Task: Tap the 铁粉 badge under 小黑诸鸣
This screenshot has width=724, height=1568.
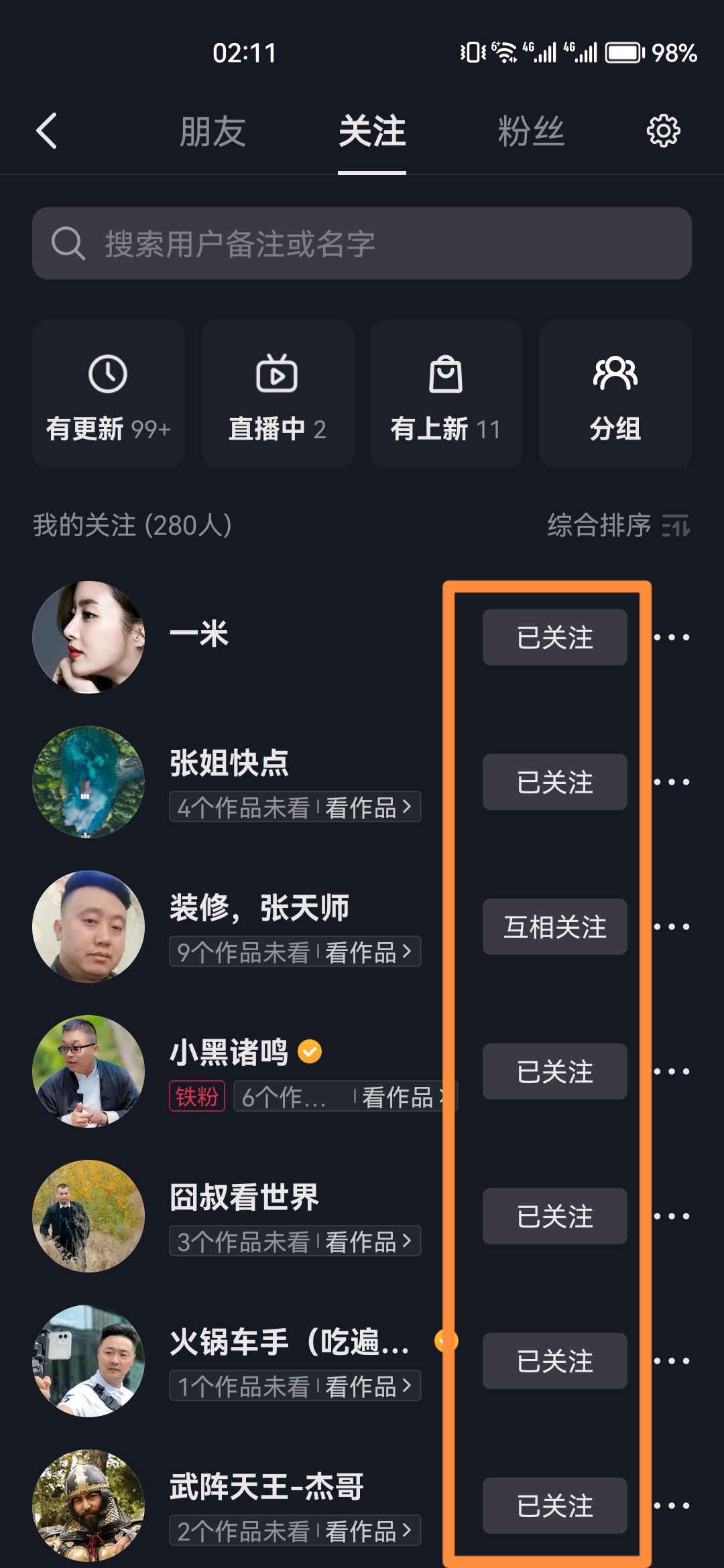Action: click(x=196, y=1095)
